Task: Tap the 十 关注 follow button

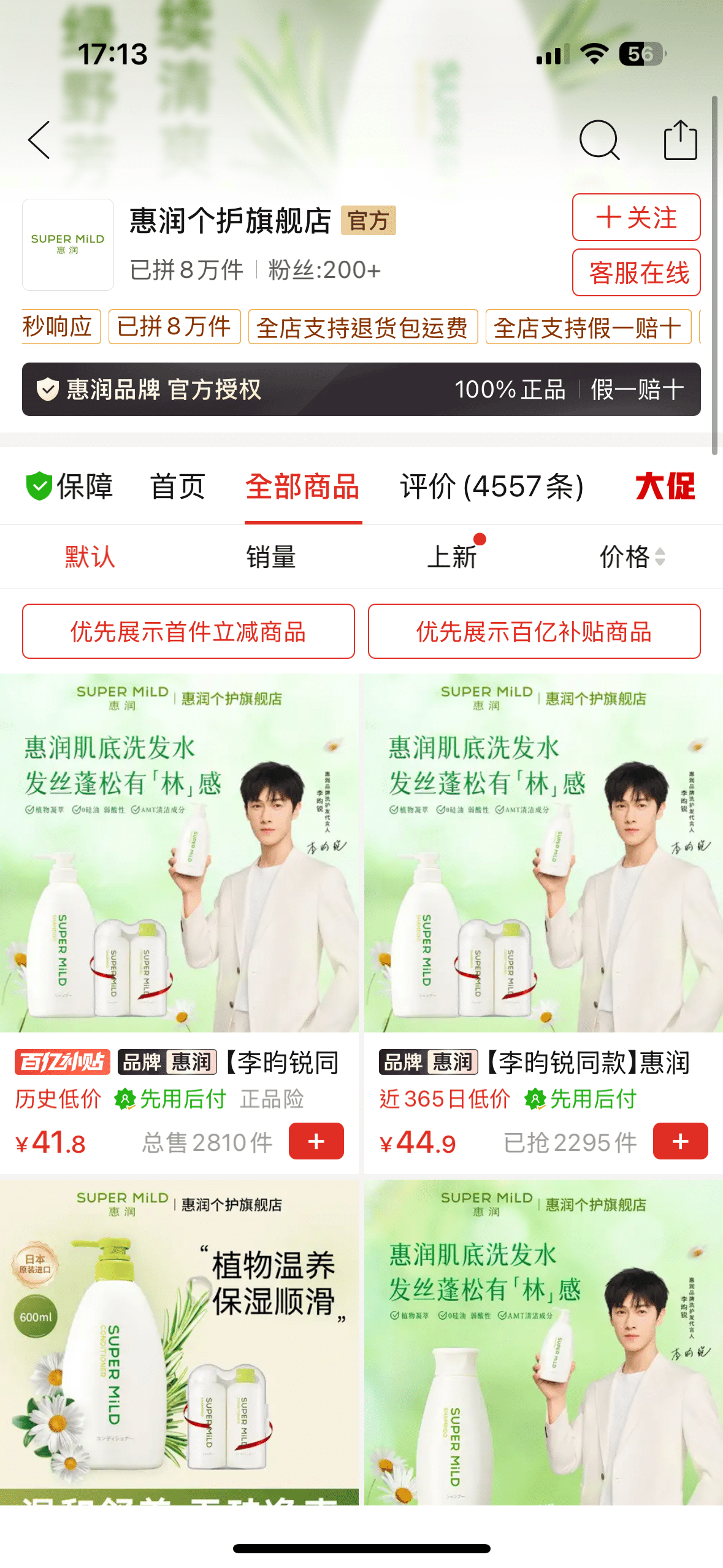Action: [x=635, y=218]
